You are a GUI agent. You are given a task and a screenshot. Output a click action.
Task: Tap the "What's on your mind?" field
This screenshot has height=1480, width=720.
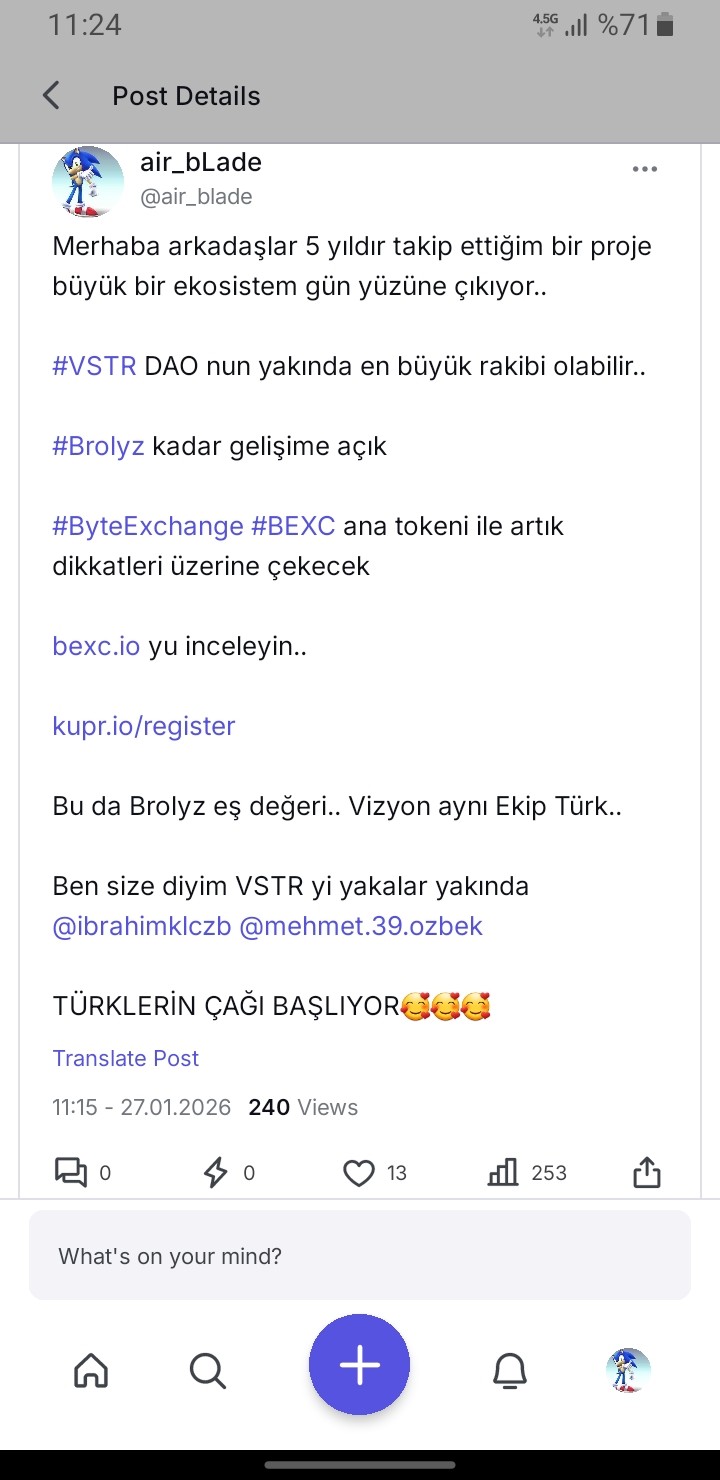click(x=360, y=1256)
